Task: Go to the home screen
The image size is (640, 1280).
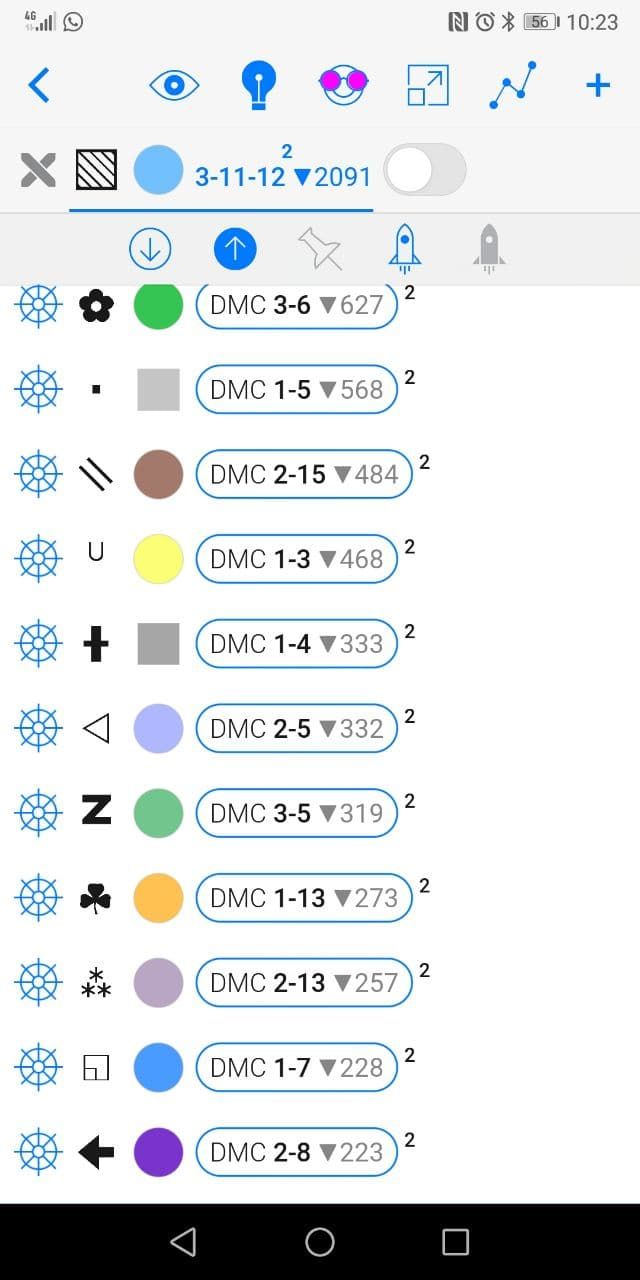Action: pos(320,1242)
